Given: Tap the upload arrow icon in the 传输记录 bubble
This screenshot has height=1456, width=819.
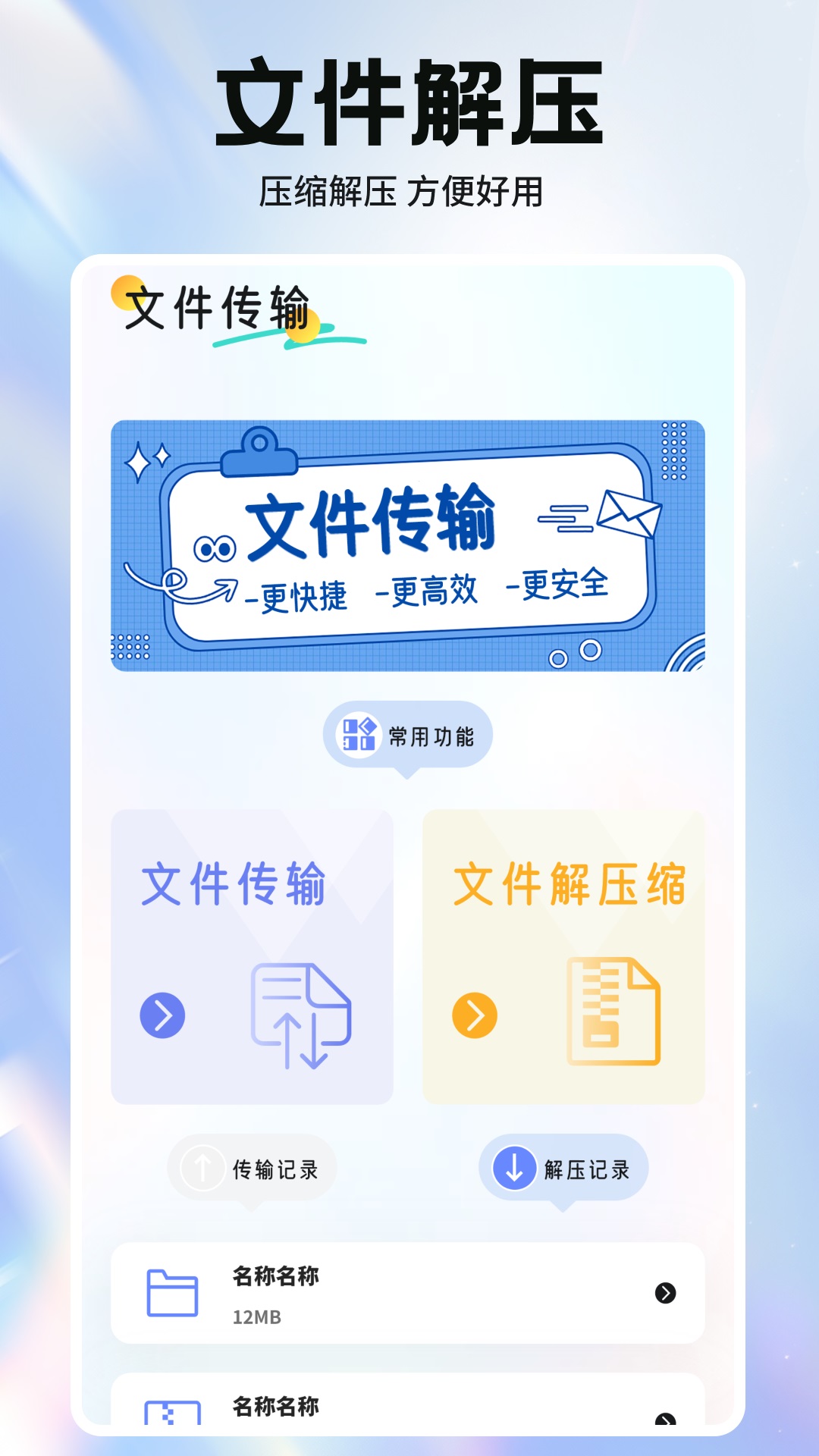Looking at the screenshot, I should 201,1168.
